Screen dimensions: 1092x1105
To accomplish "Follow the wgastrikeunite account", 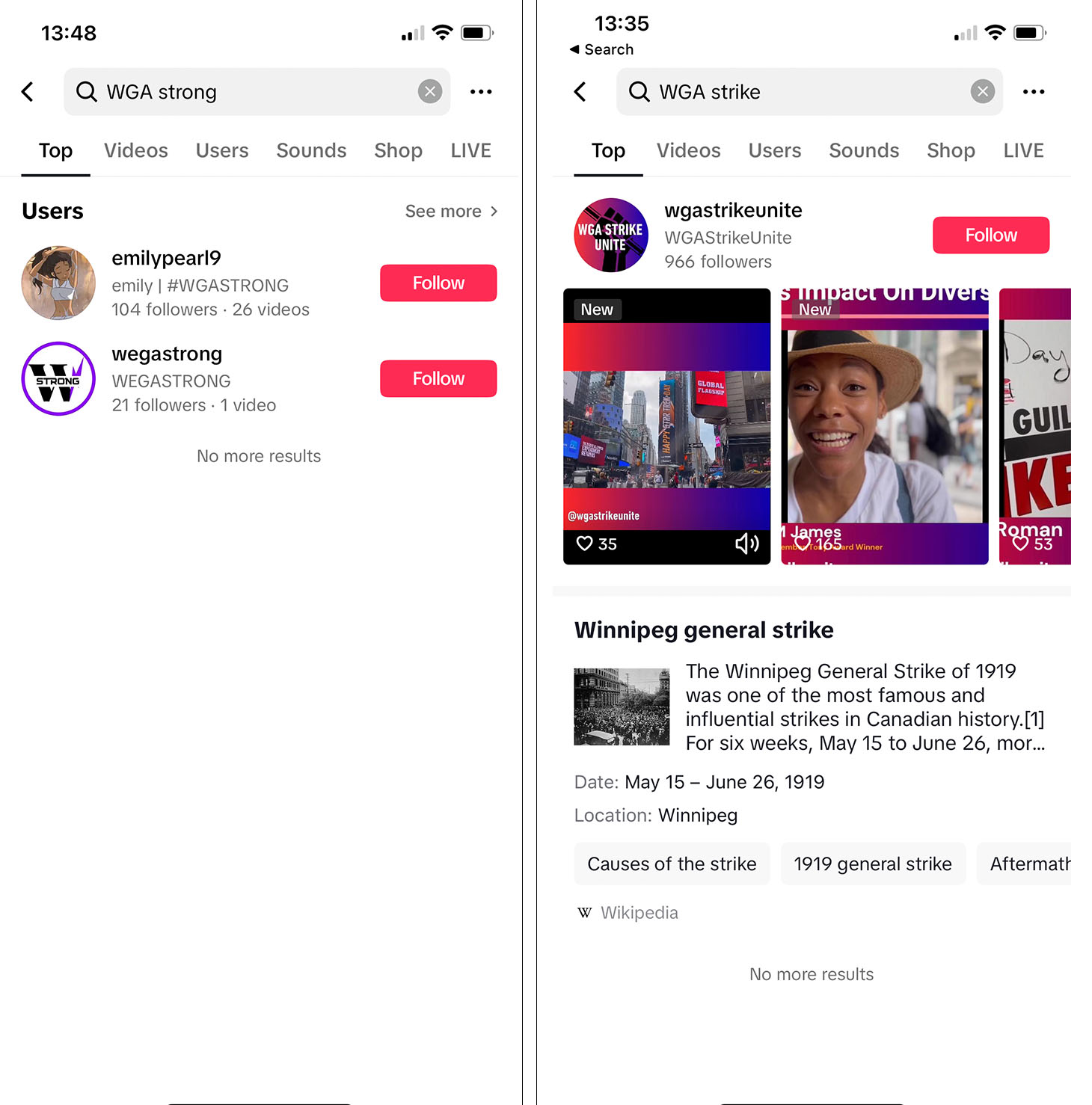I will click(x=990, y=236).
